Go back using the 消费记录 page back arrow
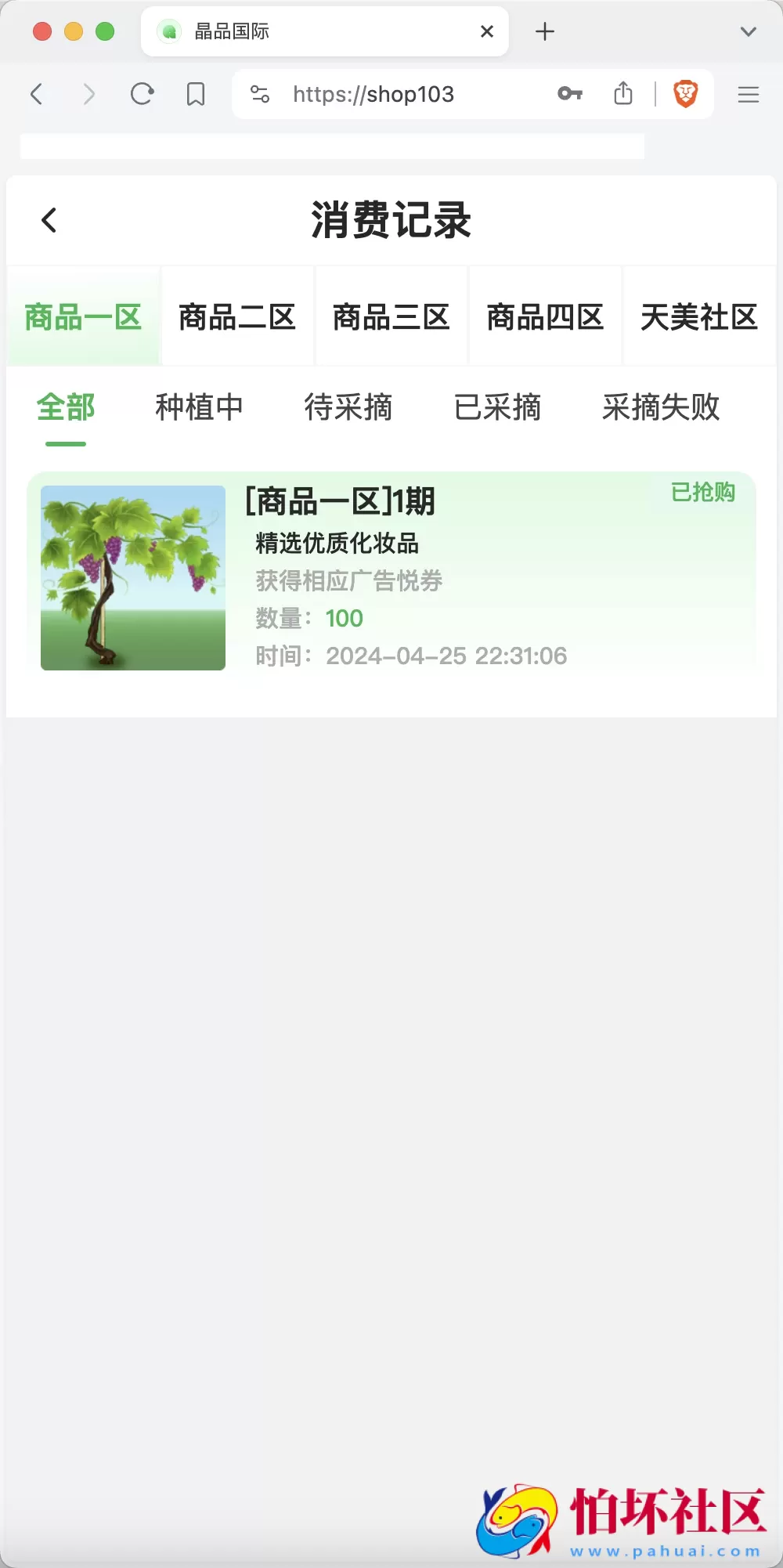This screenshot has width=783, height=1568. 49,219
